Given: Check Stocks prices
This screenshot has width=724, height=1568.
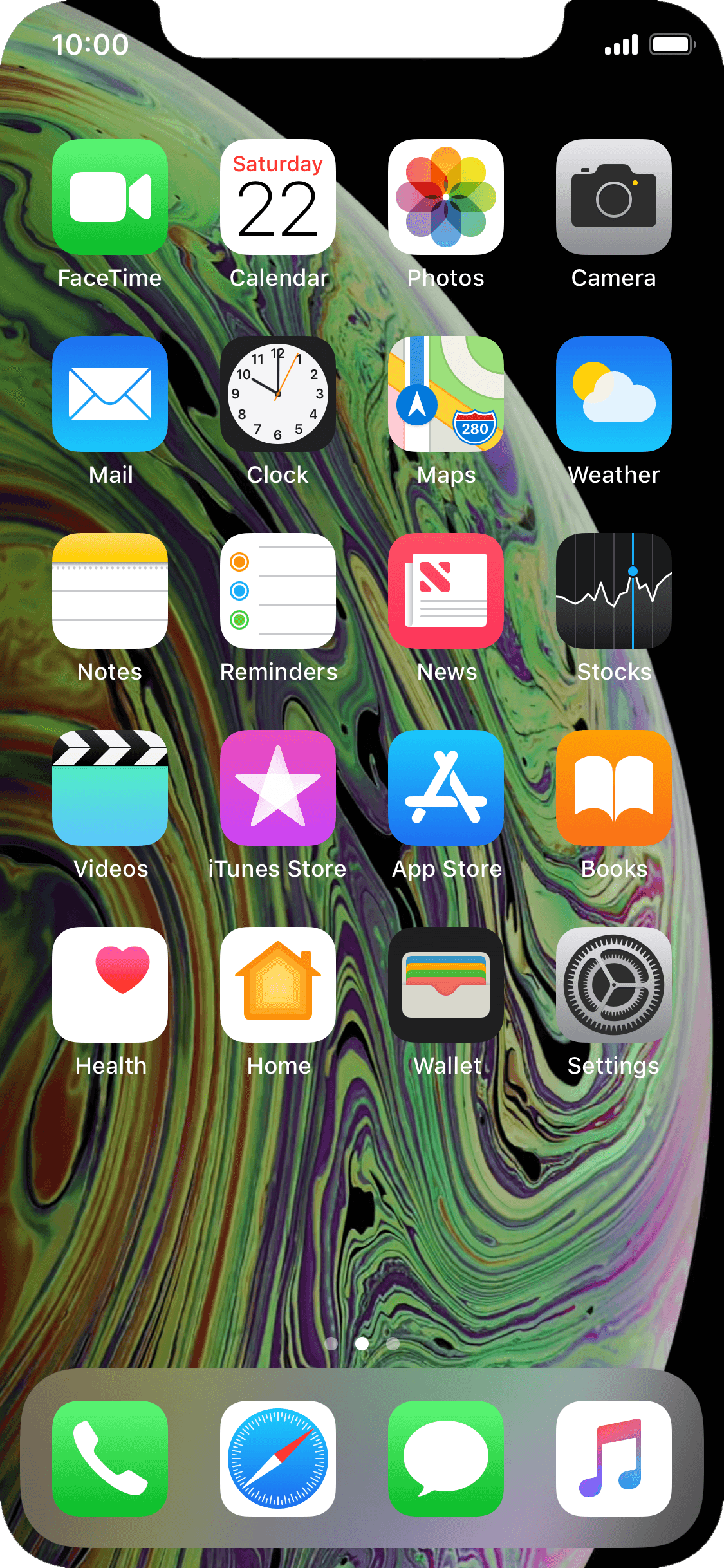Looking at the screenshot, I should pyautogui.click(x=613, y=592).
